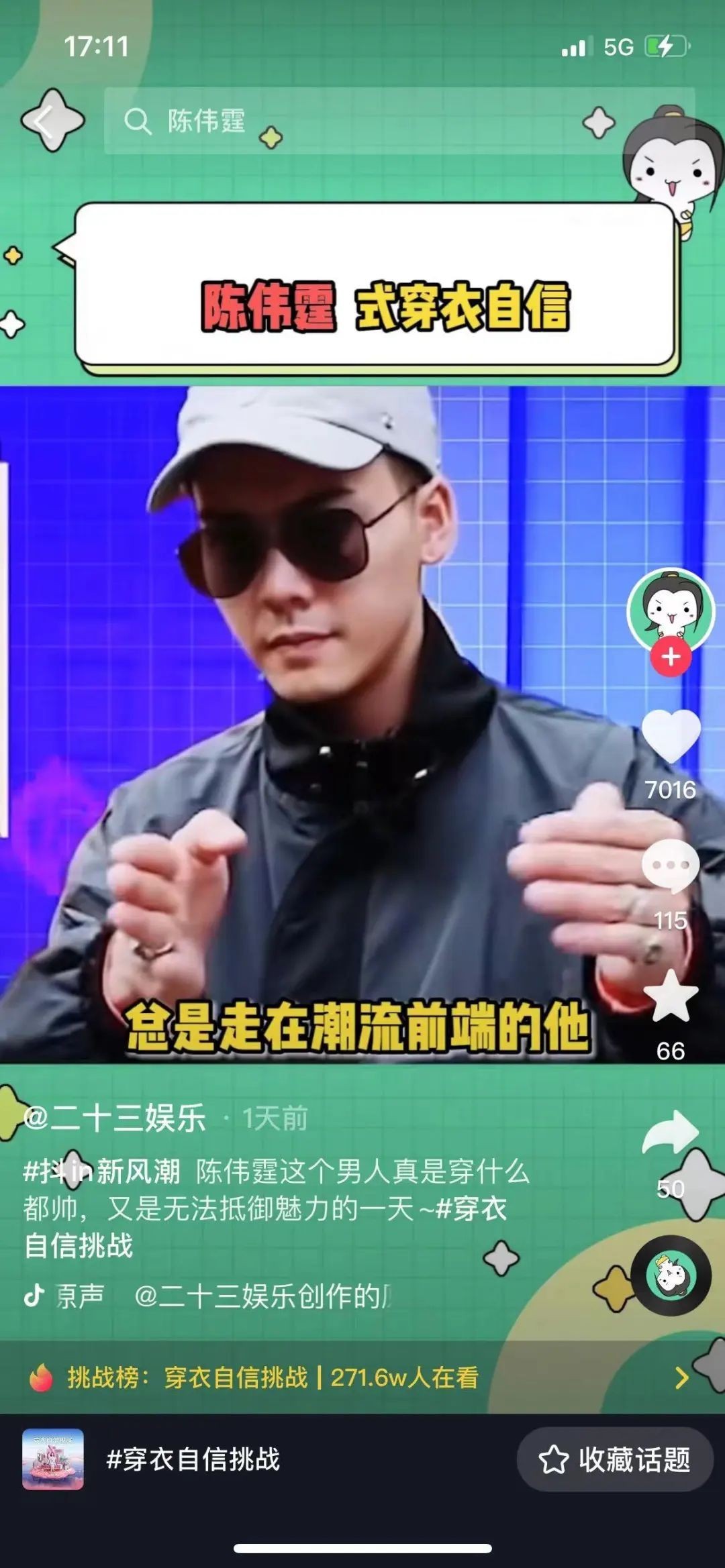Like this video with the heart

pos(671,736)
